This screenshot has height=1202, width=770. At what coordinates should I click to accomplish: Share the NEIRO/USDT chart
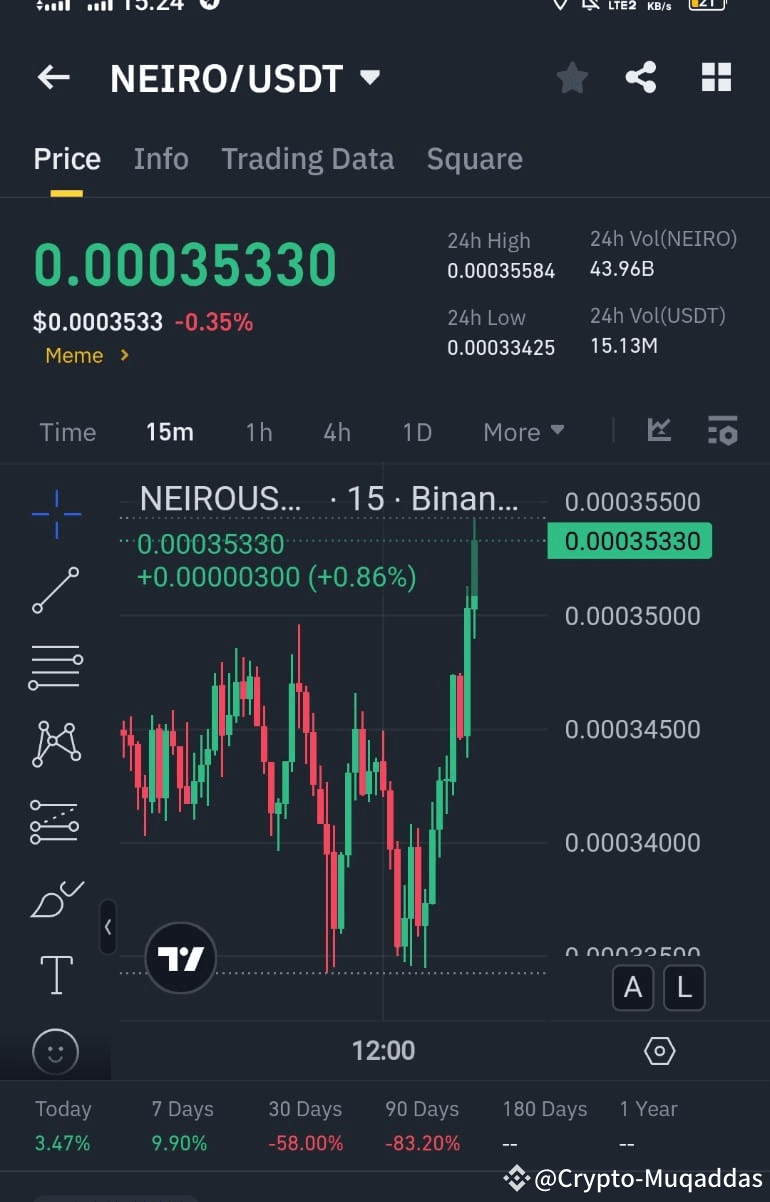(x=640, y=77)
